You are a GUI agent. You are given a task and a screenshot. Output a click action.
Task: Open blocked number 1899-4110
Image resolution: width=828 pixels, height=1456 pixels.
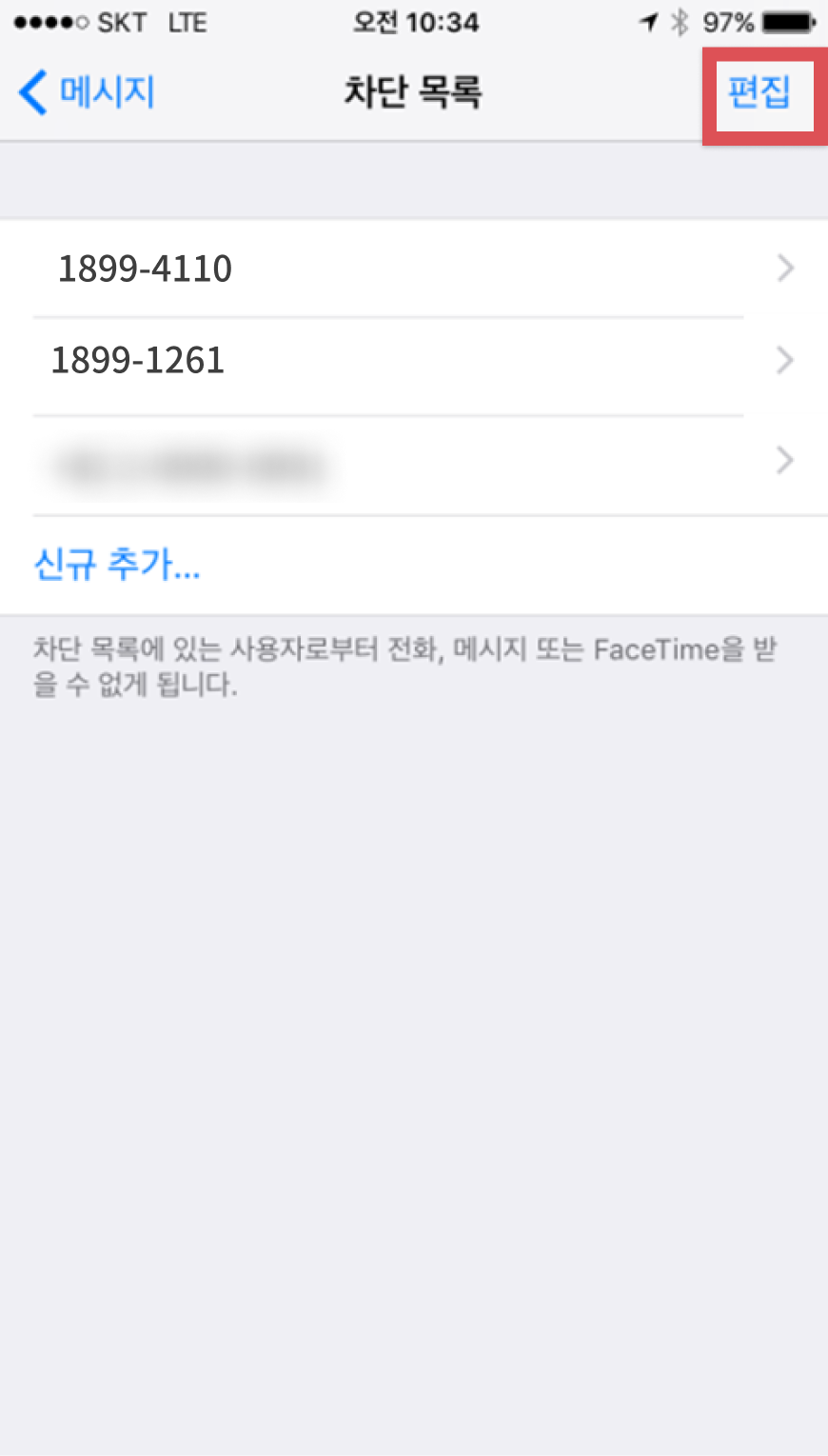[413, 269]
